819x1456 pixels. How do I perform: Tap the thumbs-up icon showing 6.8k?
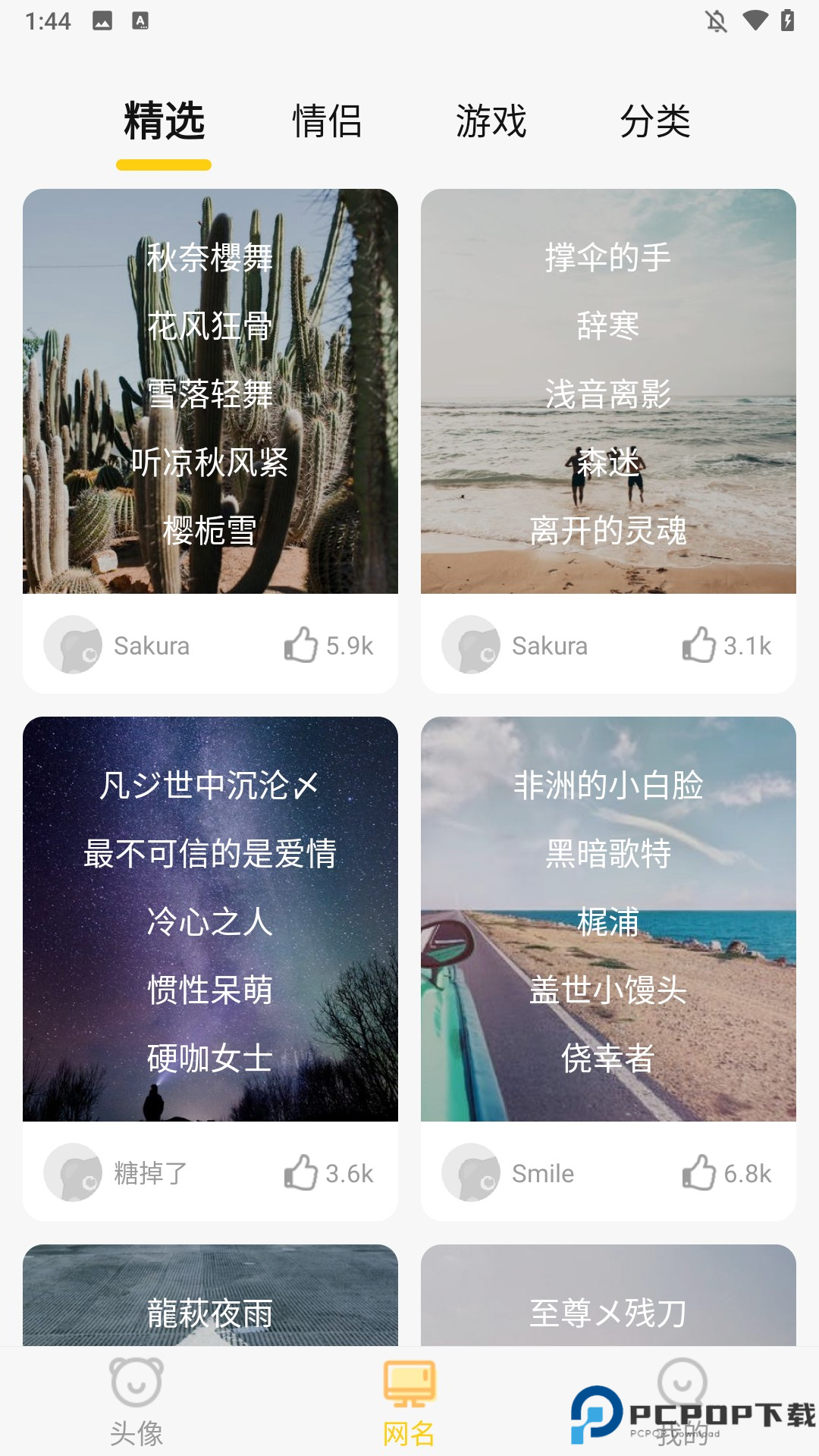701,1172
